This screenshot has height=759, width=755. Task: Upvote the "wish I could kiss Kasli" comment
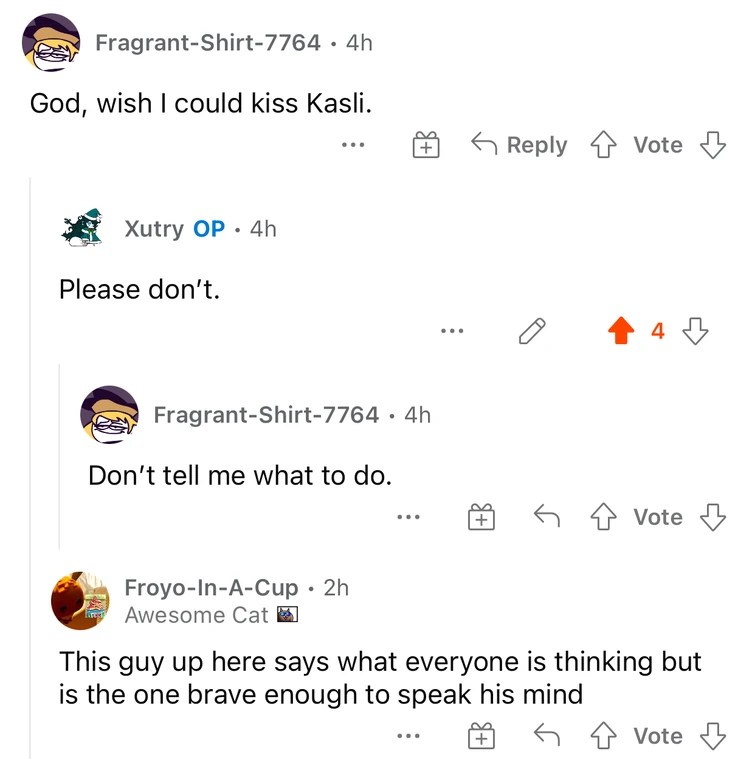pos(603,145)
